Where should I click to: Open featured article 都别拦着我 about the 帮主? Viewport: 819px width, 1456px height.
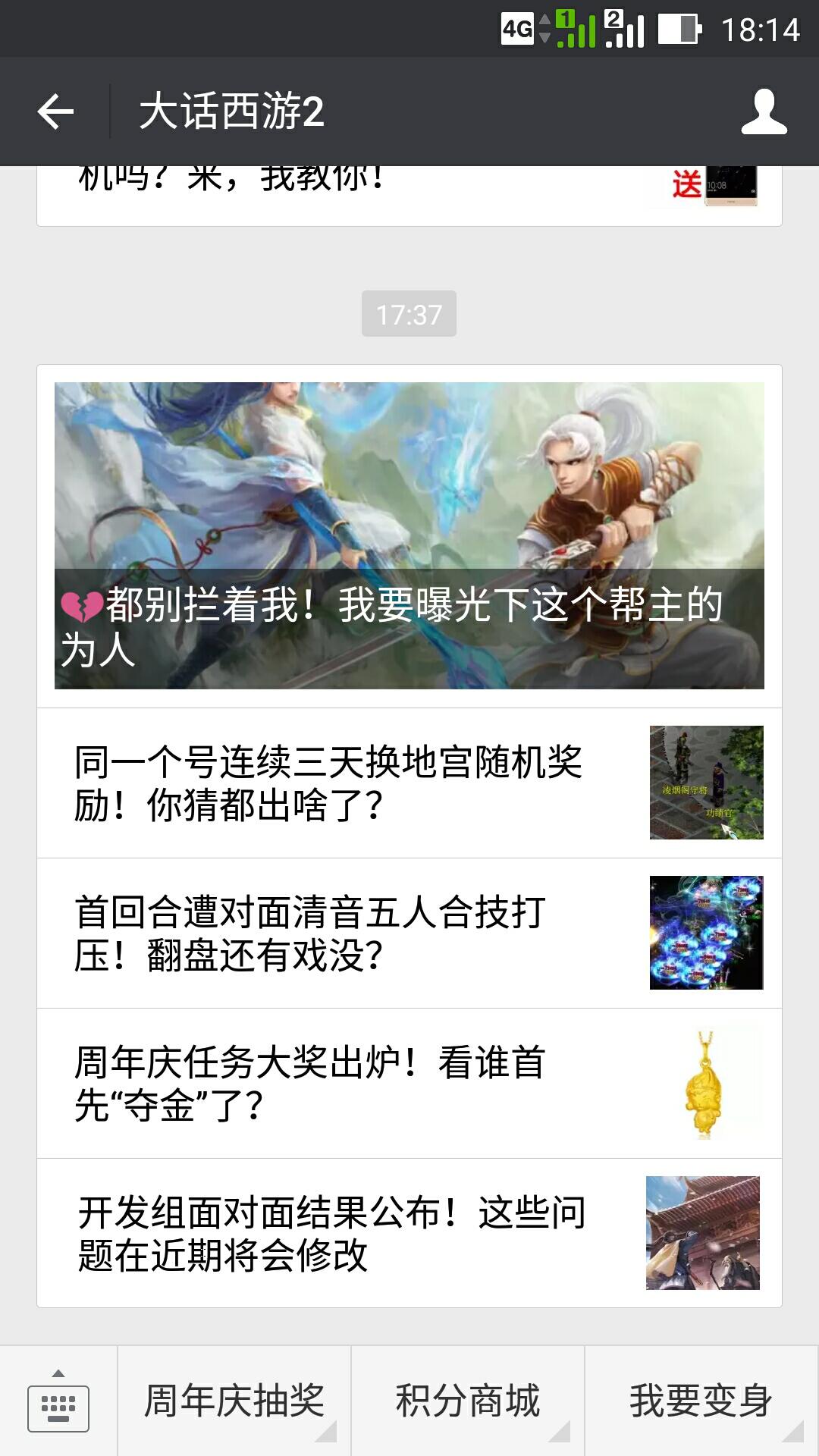point(409,535)
